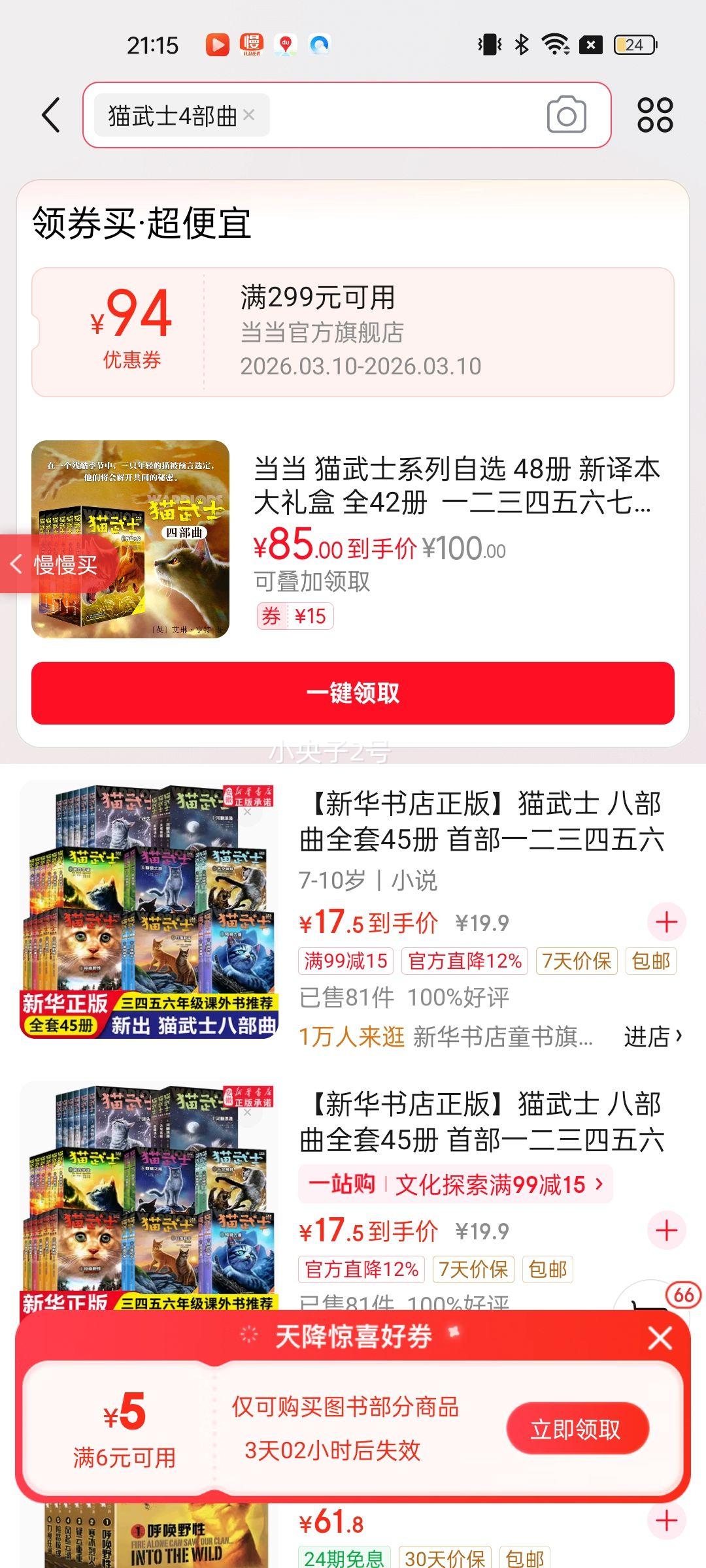The width and height of the screenshot is (706, 1568).
Task: Claim coupons with 一键领取
Action: 353,693
